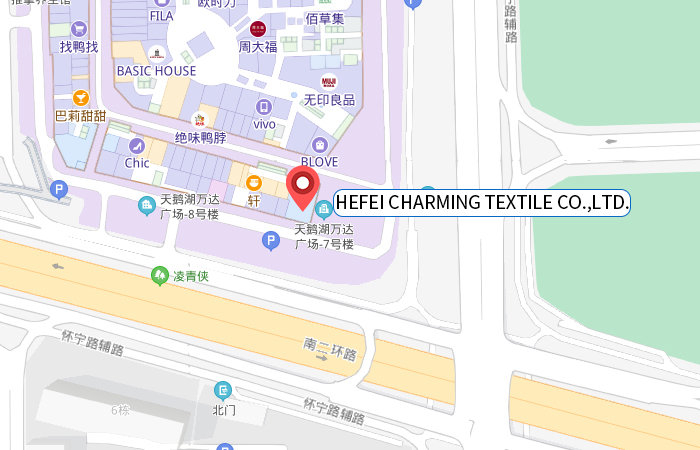The height and width of the screenshot is (450, 700).
Task: Open the HEFEI CHARMING TEXTILE CO.,LTD. label
Action: [481, 203]
